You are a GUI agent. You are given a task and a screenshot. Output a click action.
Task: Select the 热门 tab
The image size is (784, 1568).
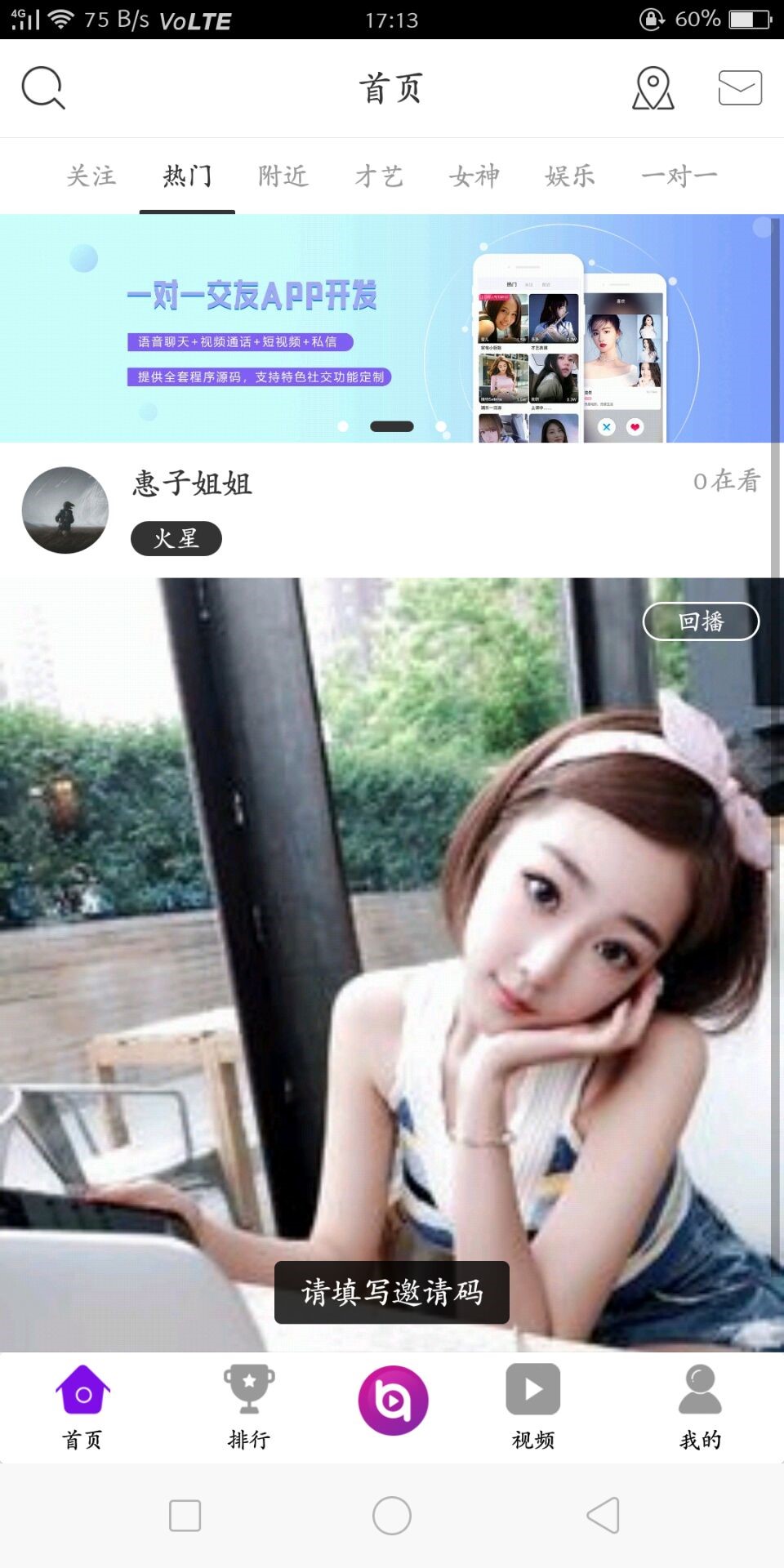coord(187,176)
